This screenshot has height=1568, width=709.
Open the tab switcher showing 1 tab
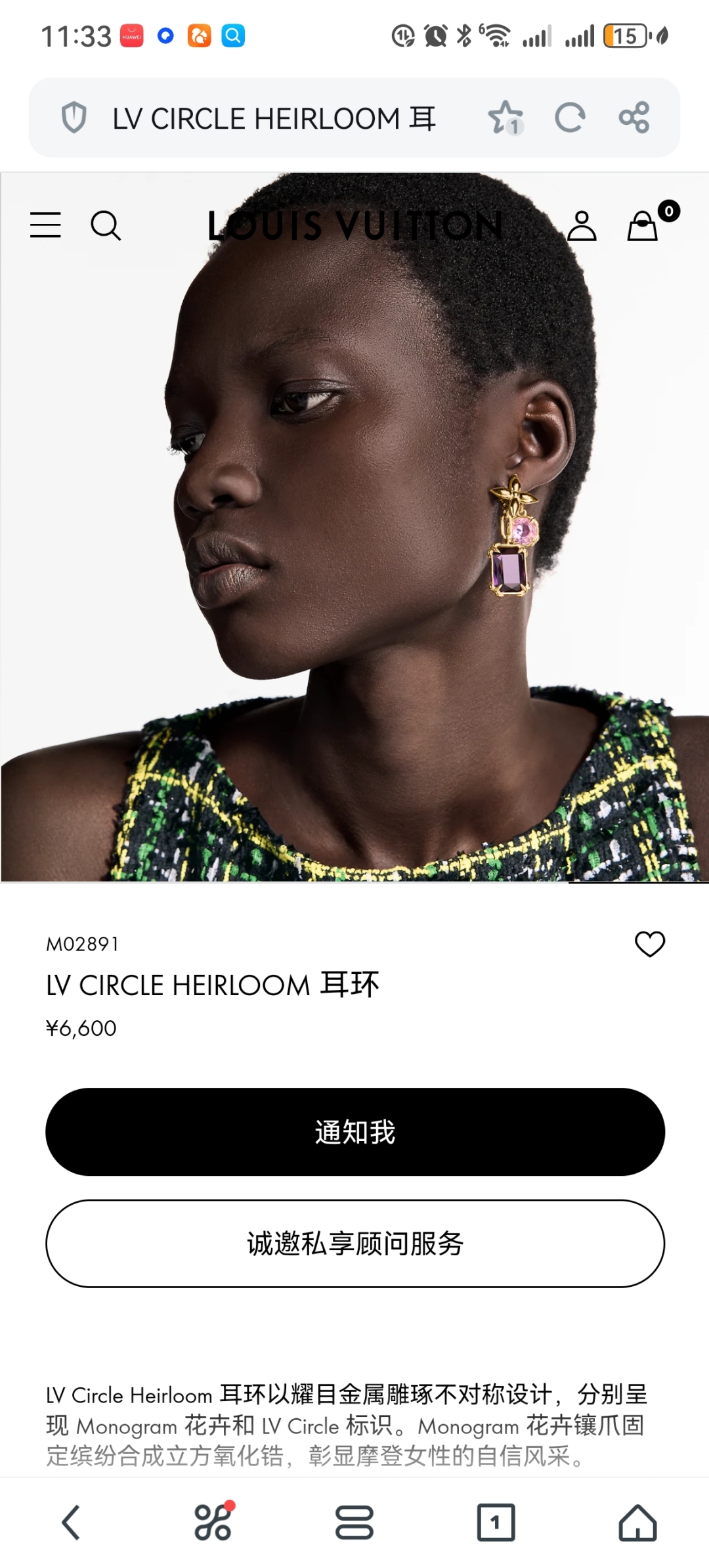[x=496, y=1522]
